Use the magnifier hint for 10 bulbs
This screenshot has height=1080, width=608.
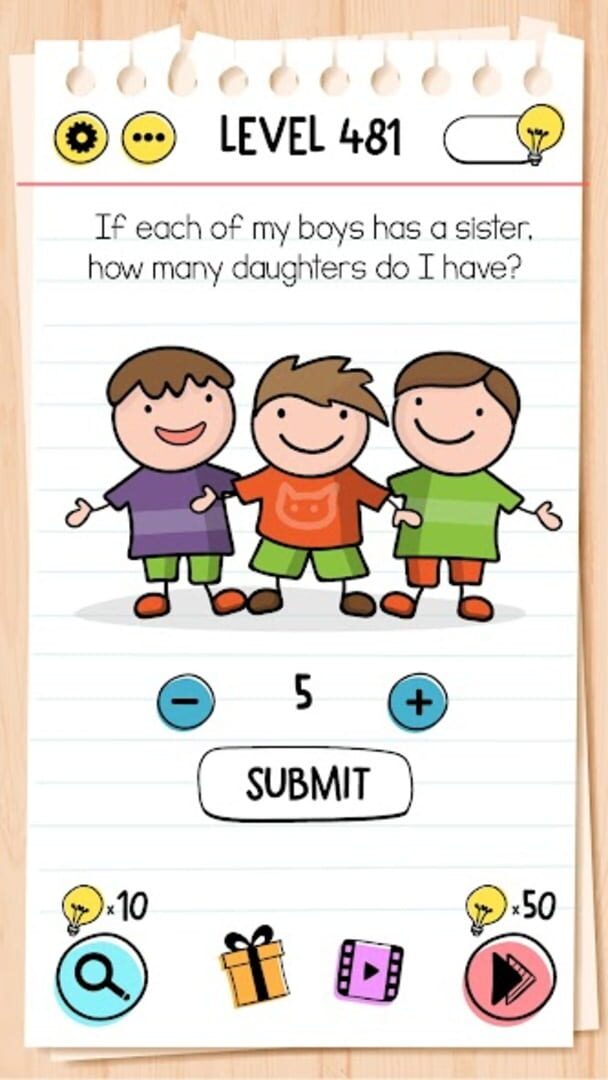pos(102,977)
